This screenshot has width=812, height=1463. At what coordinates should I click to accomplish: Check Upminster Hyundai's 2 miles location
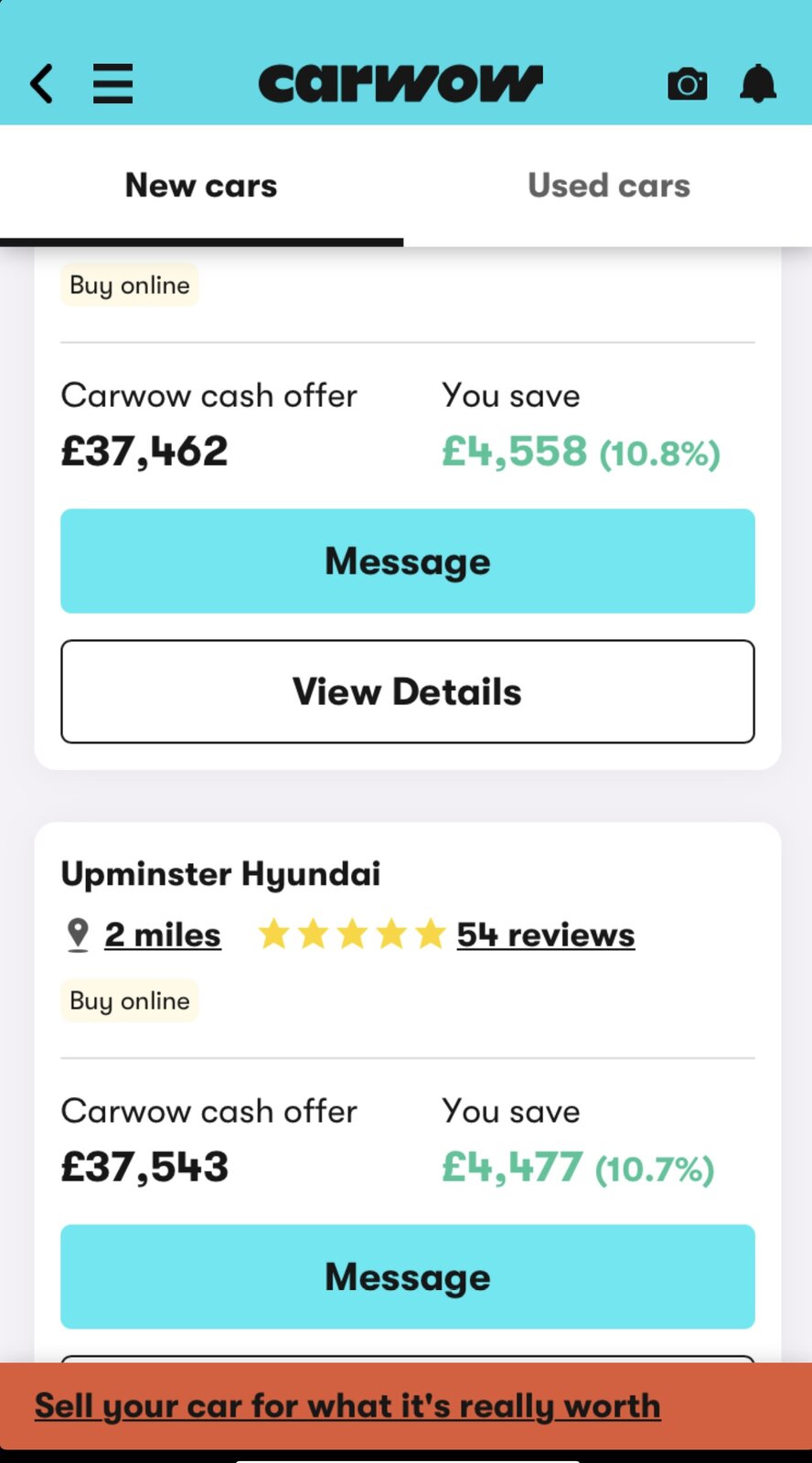[162, 935]
